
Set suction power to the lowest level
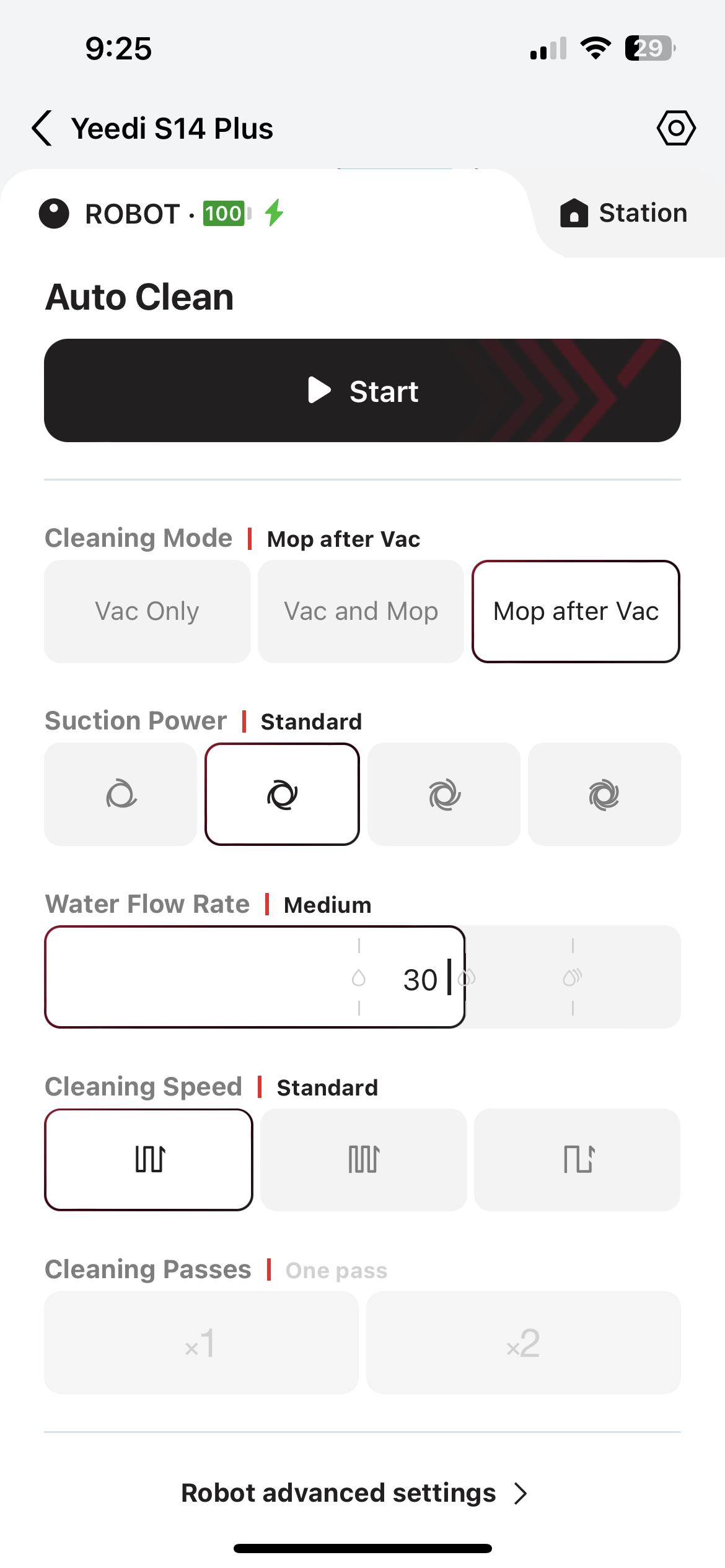coord(121,795)
